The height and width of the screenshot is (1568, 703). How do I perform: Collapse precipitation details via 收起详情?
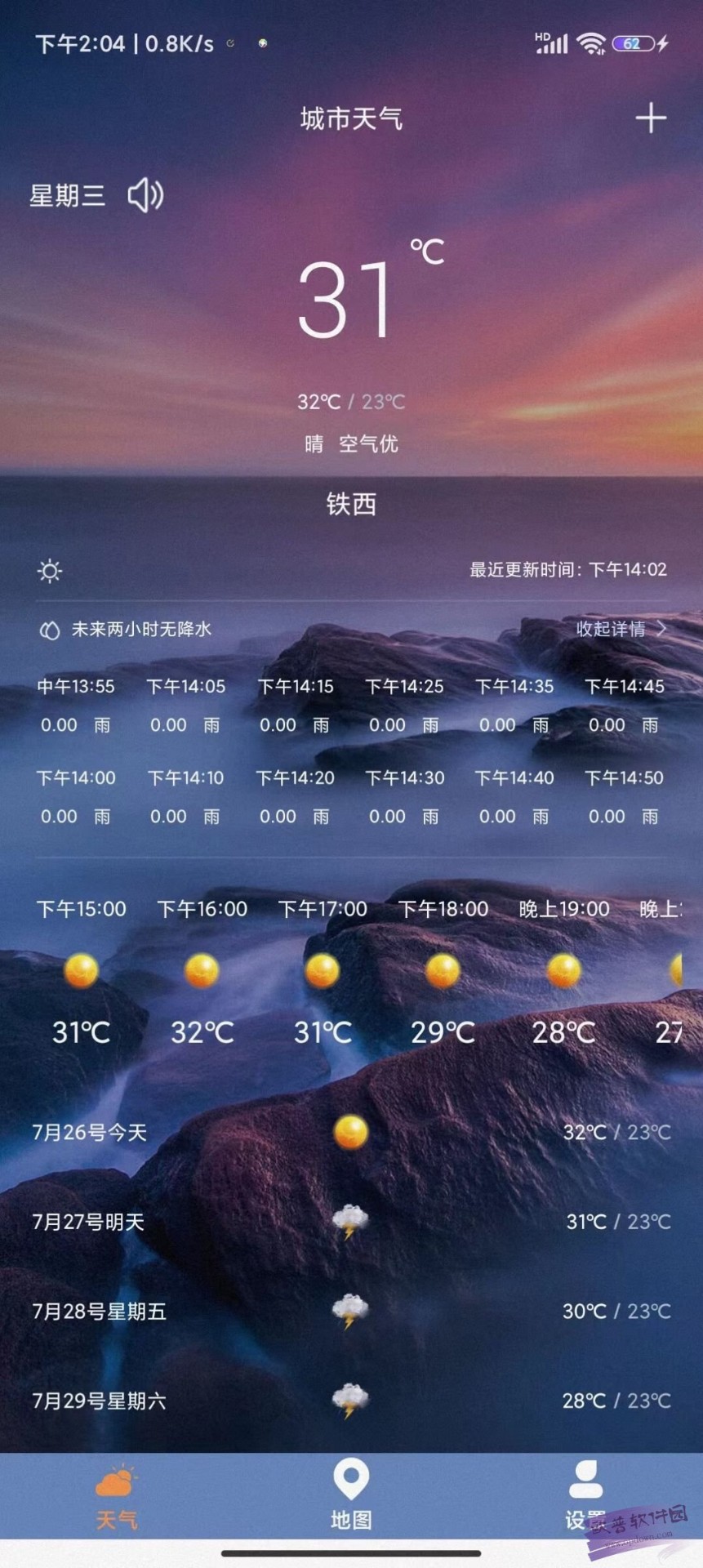[621, 629]
